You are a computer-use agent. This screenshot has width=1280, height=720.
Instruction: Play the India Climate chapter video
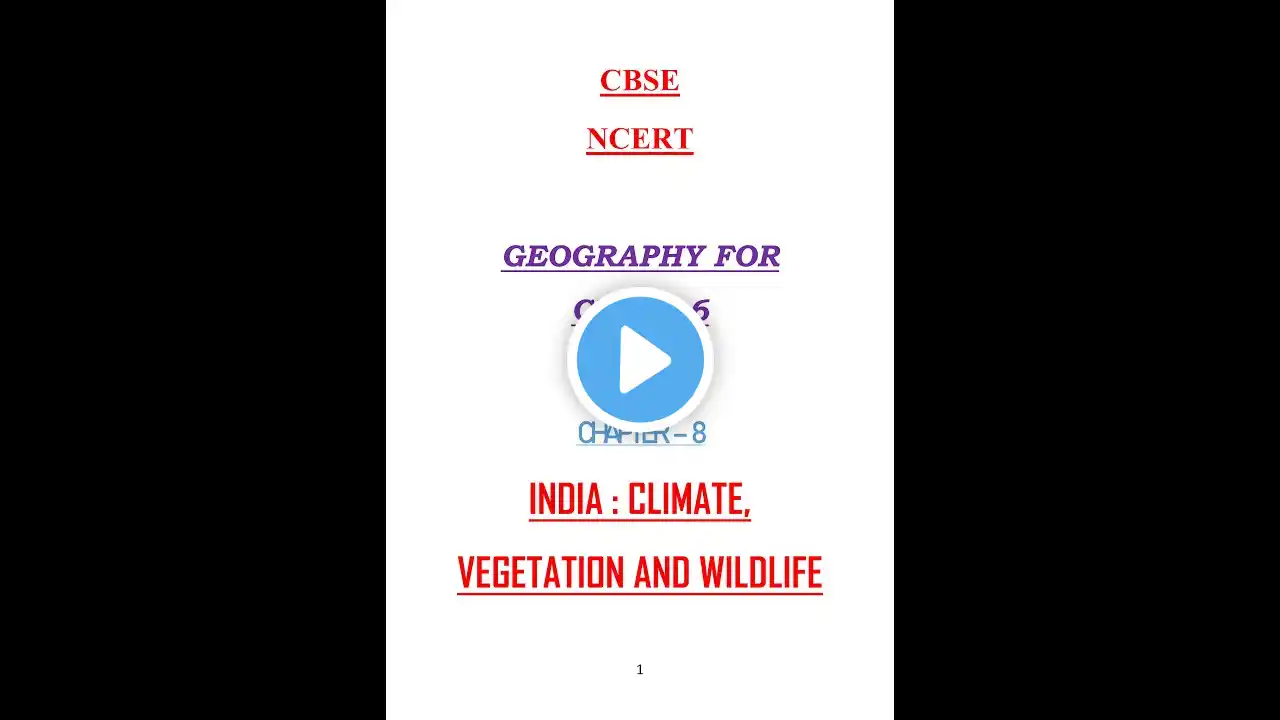tap(640, 360)
